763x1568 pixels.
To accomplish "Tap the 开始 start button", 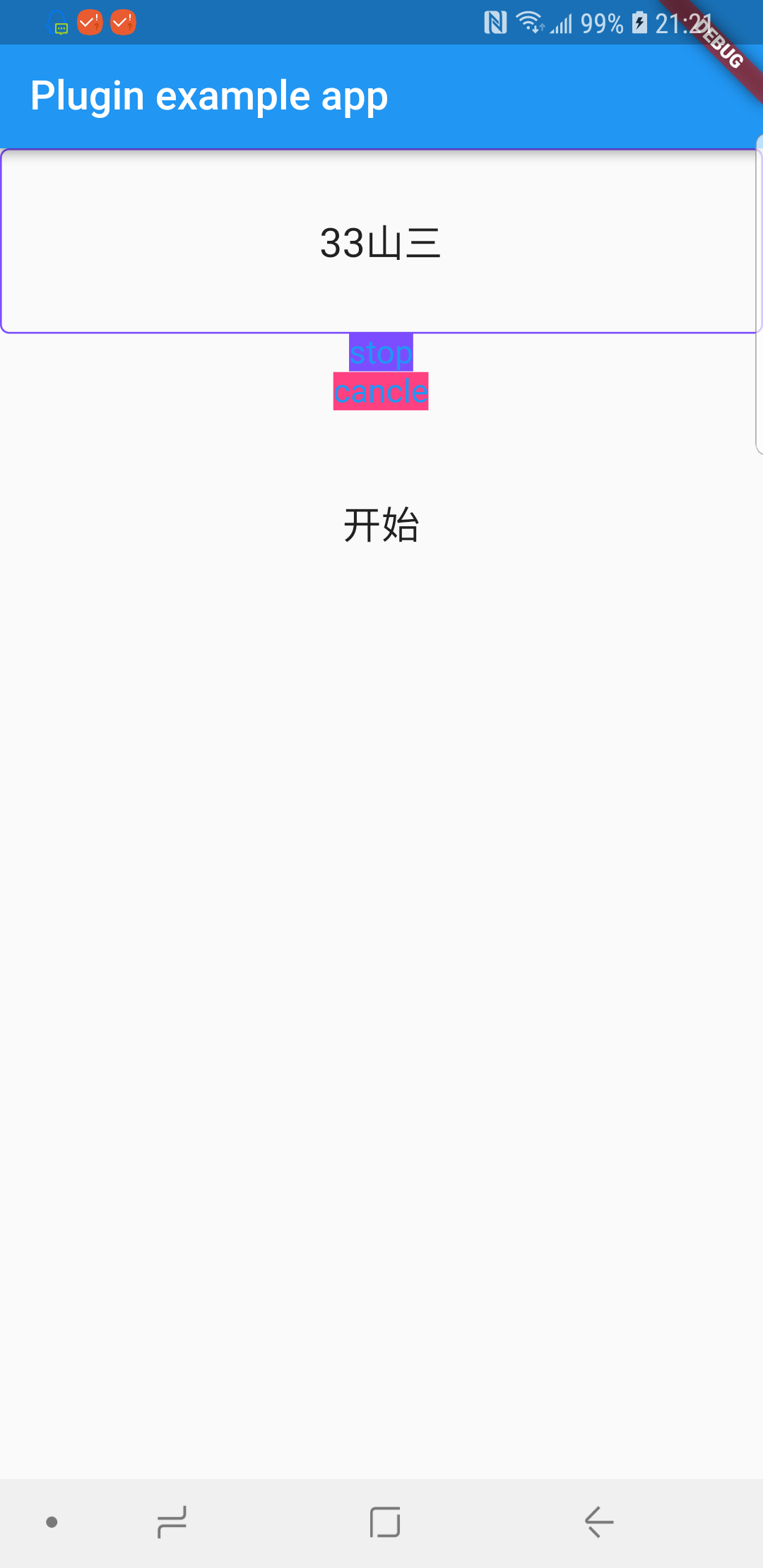I will tap(381, 525).
